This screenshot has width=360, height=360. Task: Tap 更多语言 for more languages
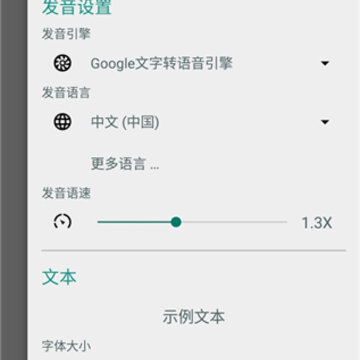125,164
